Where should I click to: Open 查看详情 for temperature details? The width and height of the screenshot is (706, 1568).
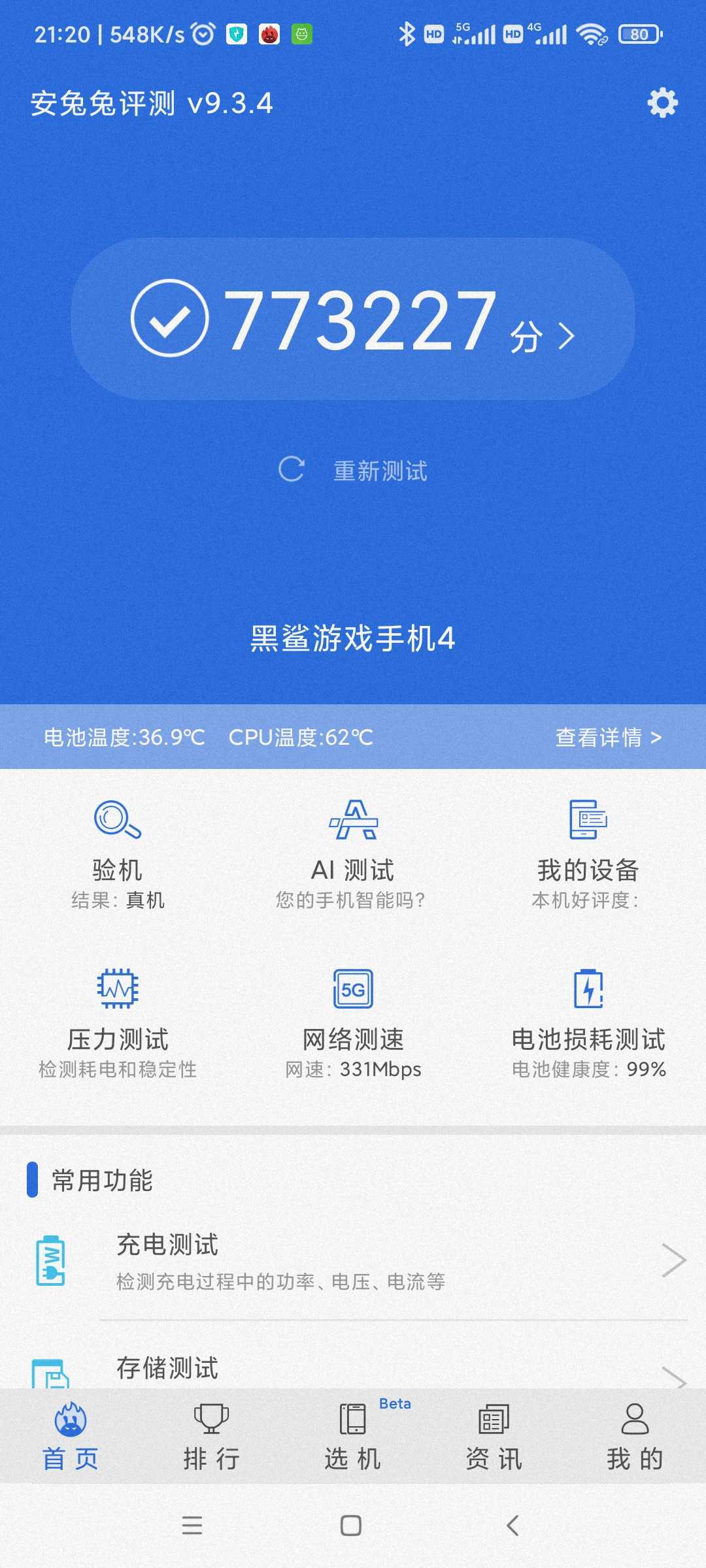609,737
